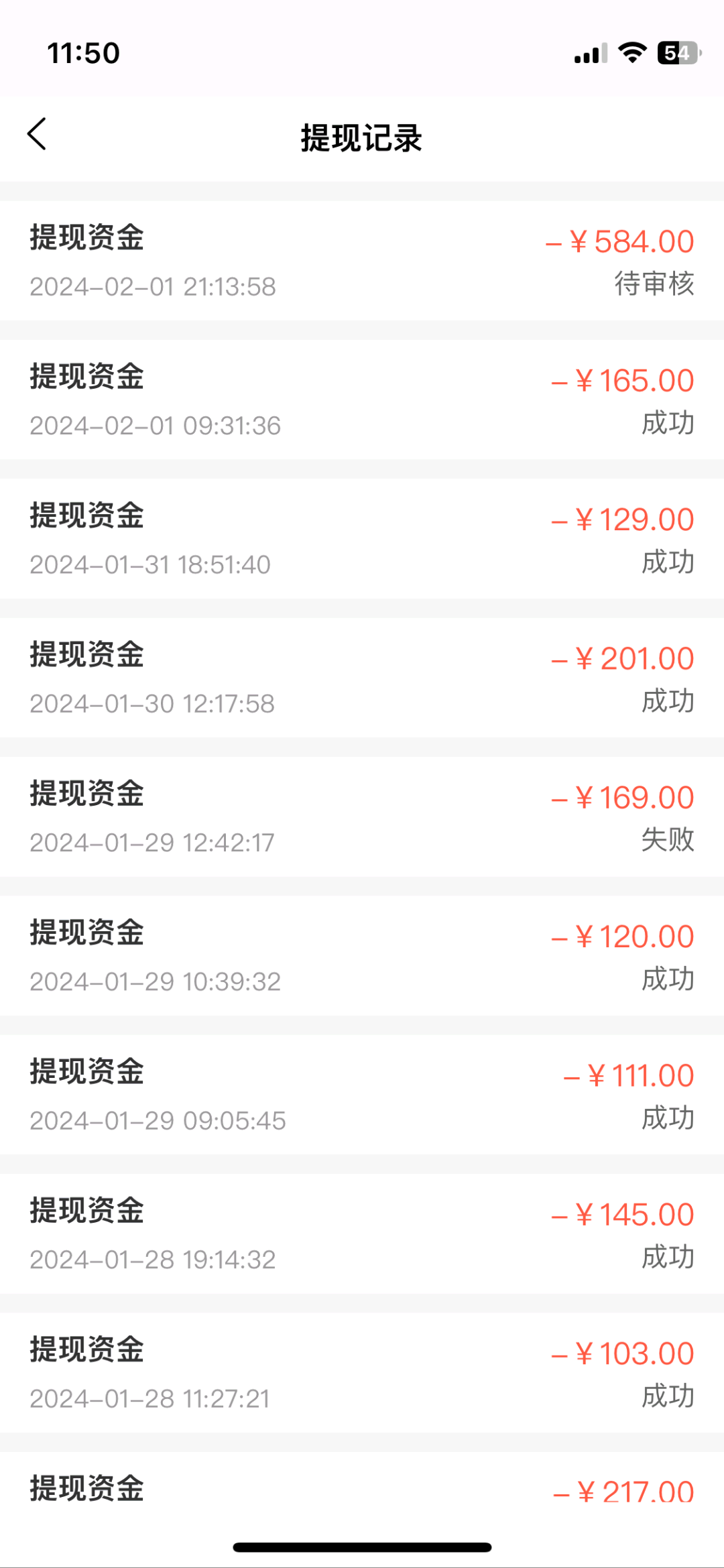Check the failed ¥169.00 withdrawal record
The image size is (724, 1568).
(362, 817)
